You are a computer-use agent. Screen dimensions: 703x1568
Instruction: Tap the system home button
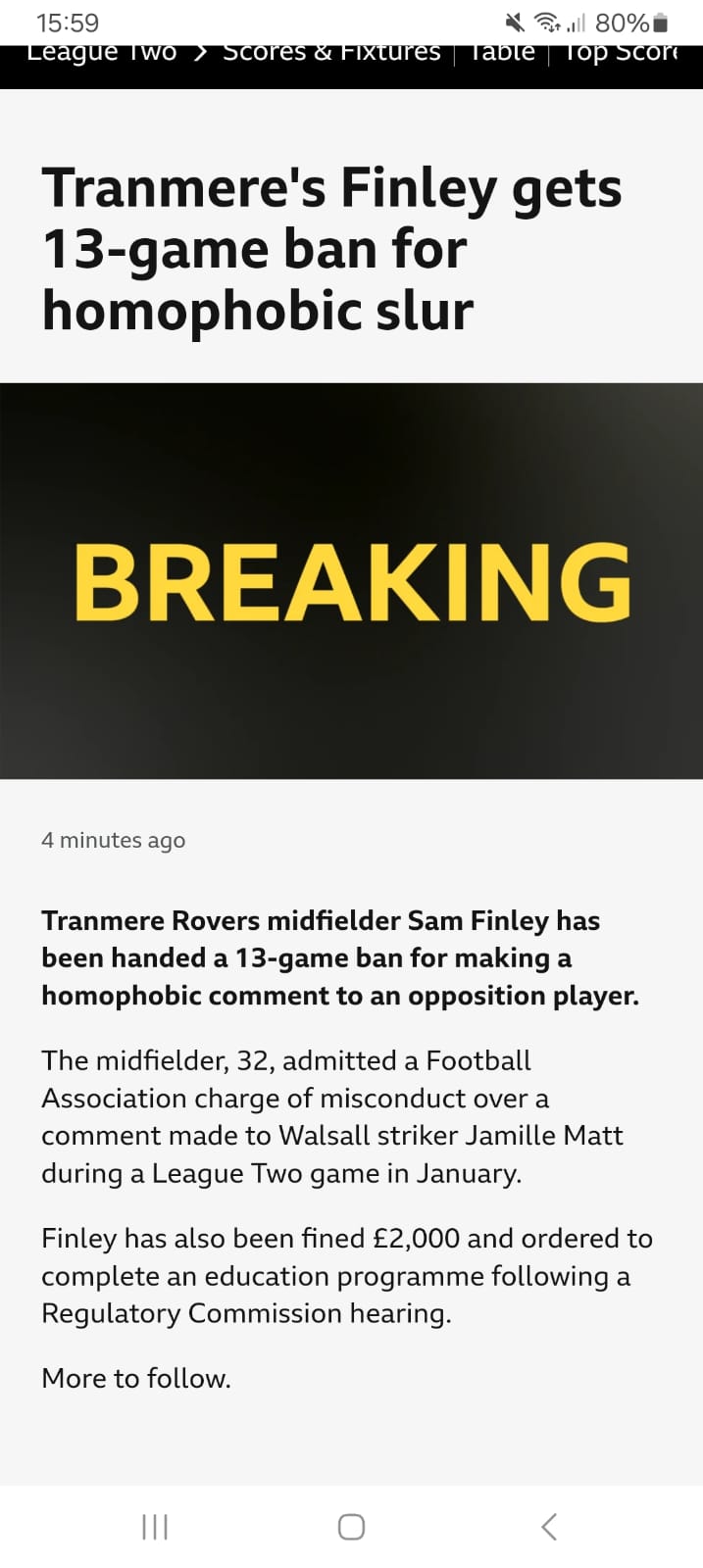coord(351,1526)
